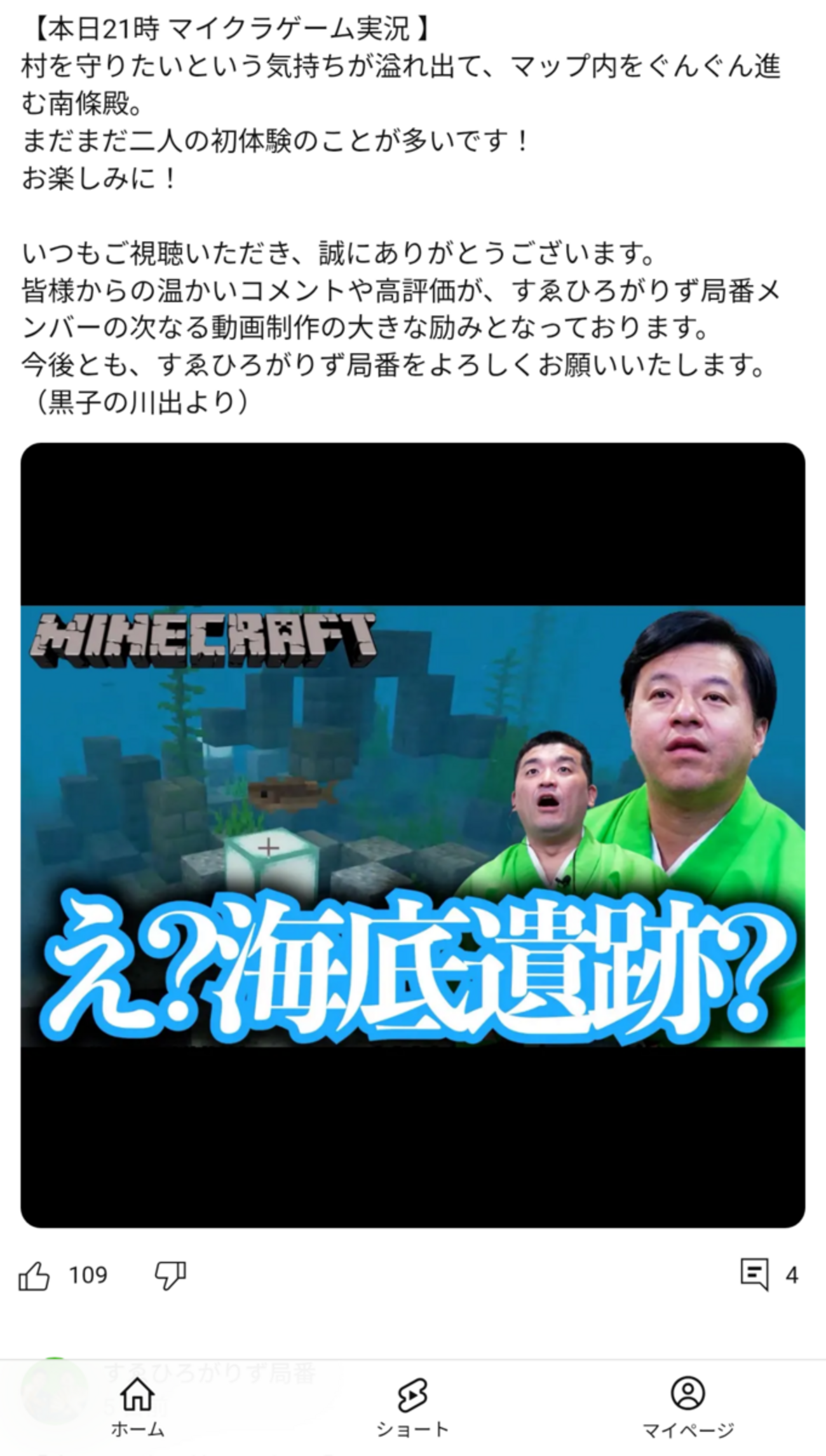This screenshot has height=1456, width=826.
Task: Like this community post
Action: coord(34,1276)
